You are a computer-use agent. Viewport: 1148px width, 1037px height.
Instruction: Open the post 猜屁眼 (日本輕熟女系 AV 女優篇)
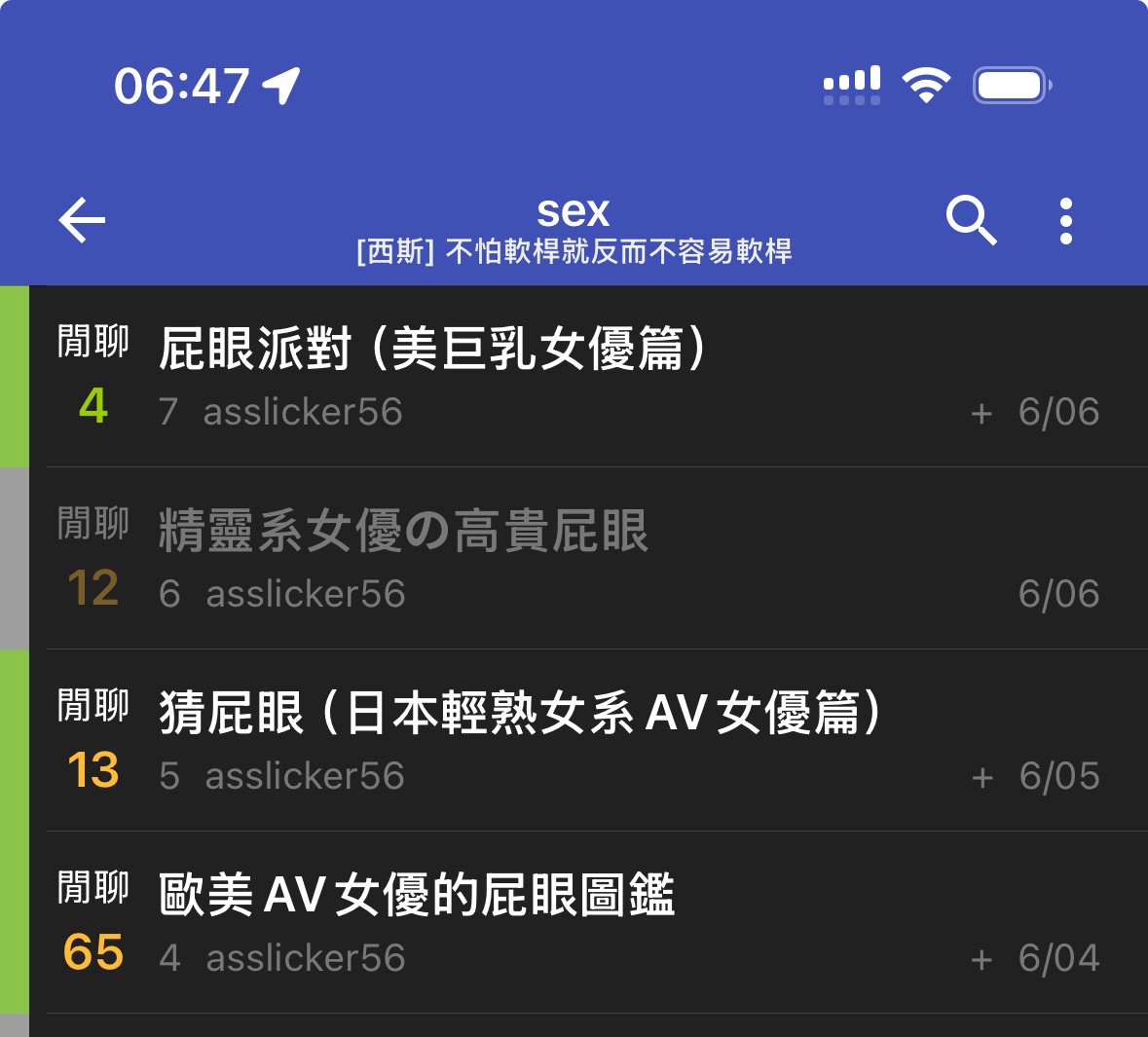tap(520, 713)
